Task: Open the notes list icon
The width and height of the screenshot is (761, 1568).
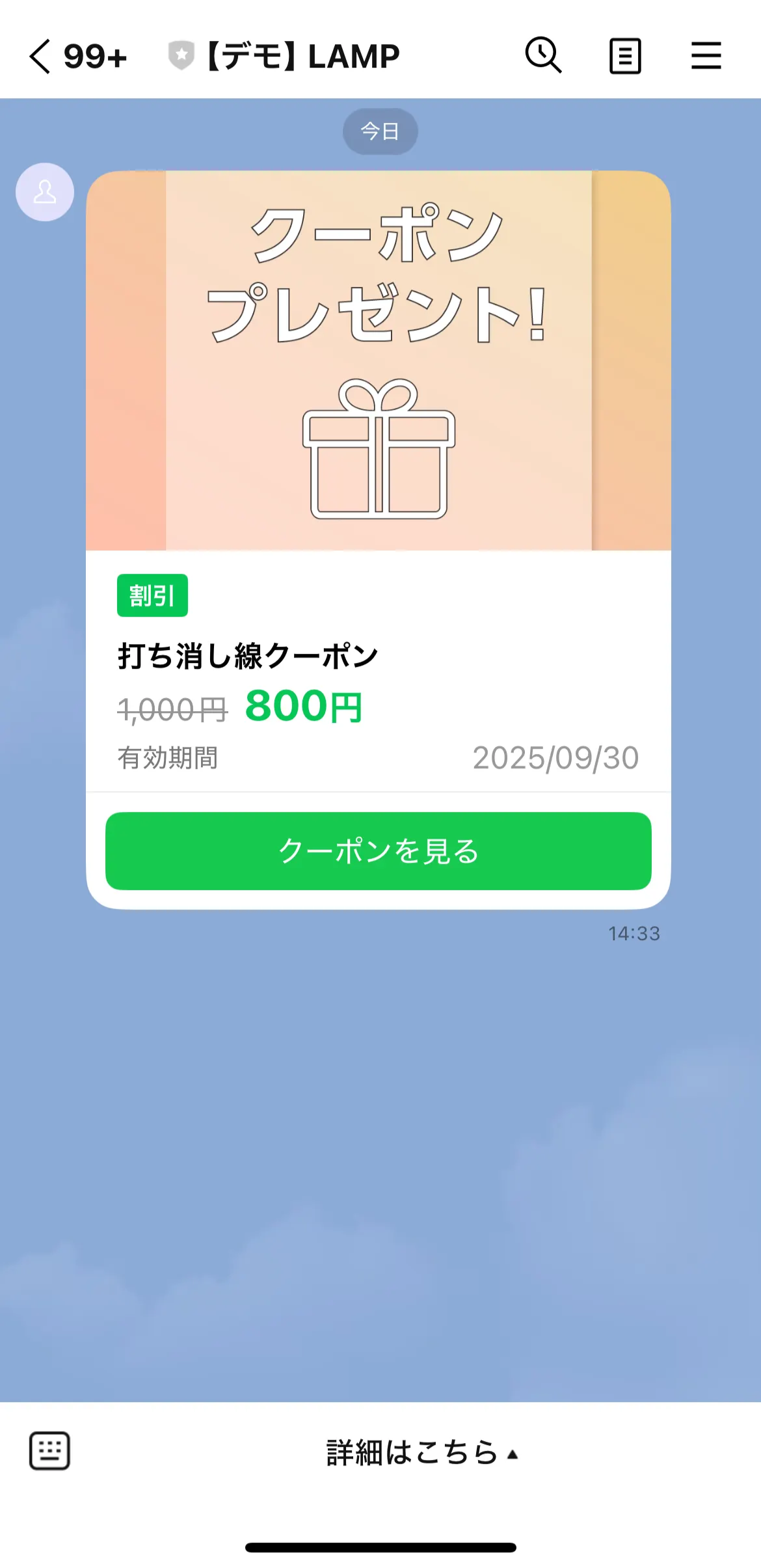Action: tap(625, 56)
